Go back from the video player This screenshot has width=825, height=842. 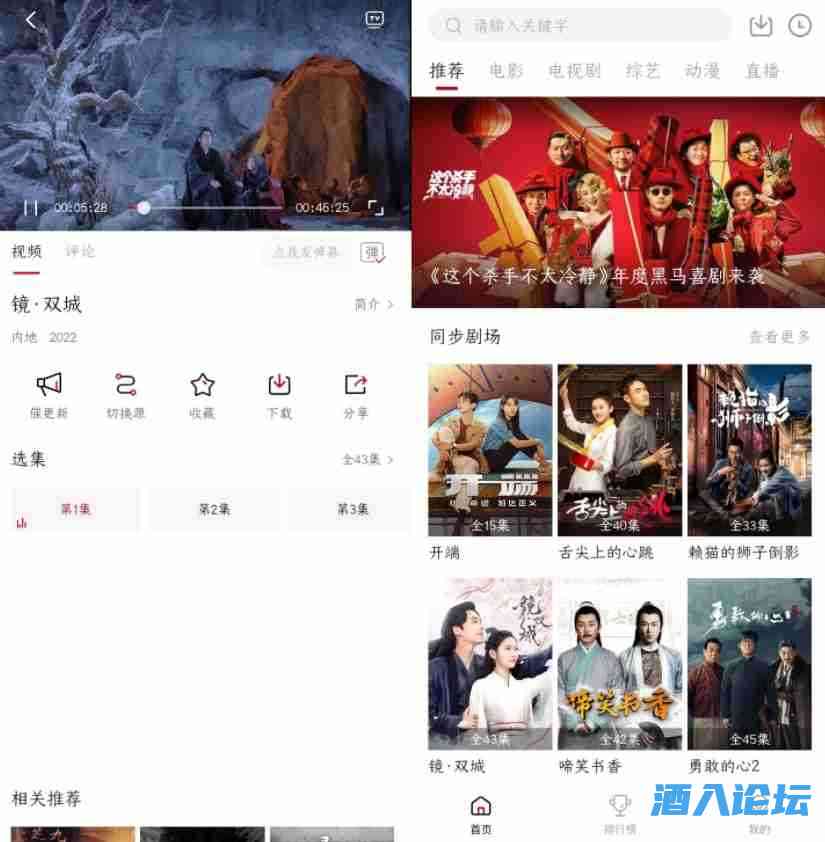click(31, 20)
